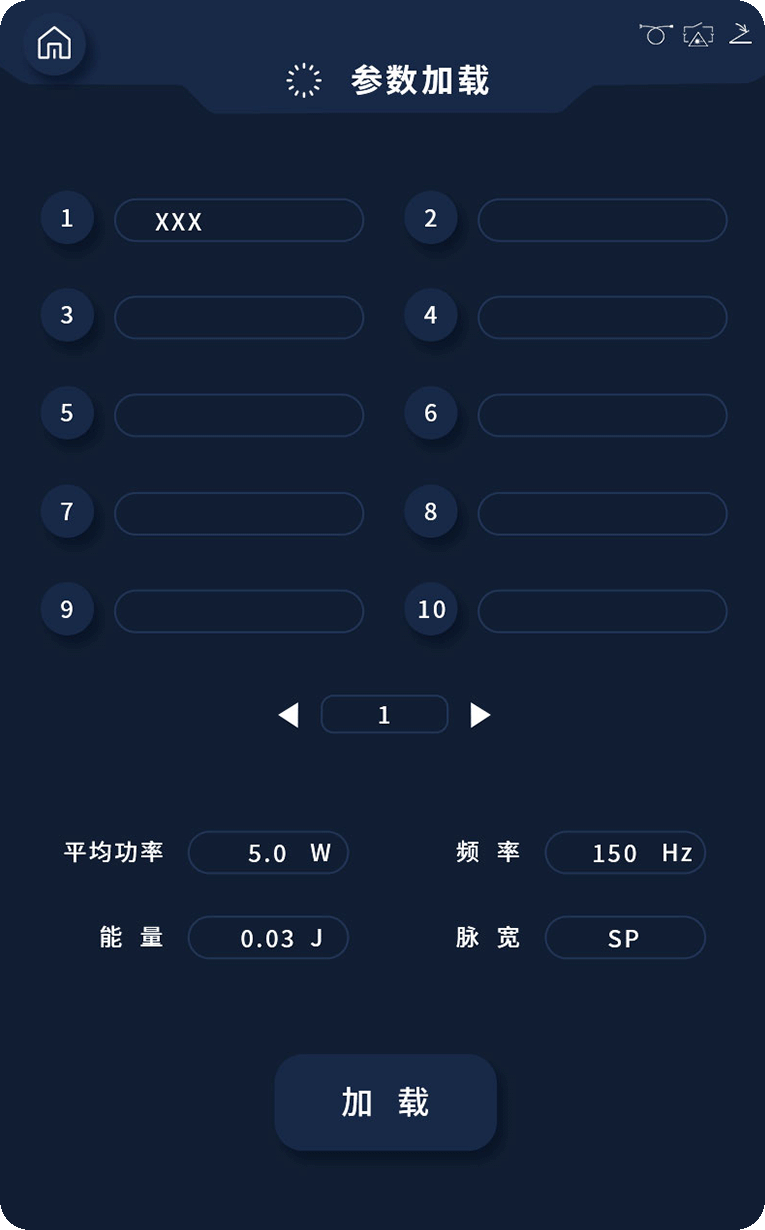Screen dimensions: 765x1230
Task: Select parameter slot 1 named XXX
Action: click(x=239, y=220)
